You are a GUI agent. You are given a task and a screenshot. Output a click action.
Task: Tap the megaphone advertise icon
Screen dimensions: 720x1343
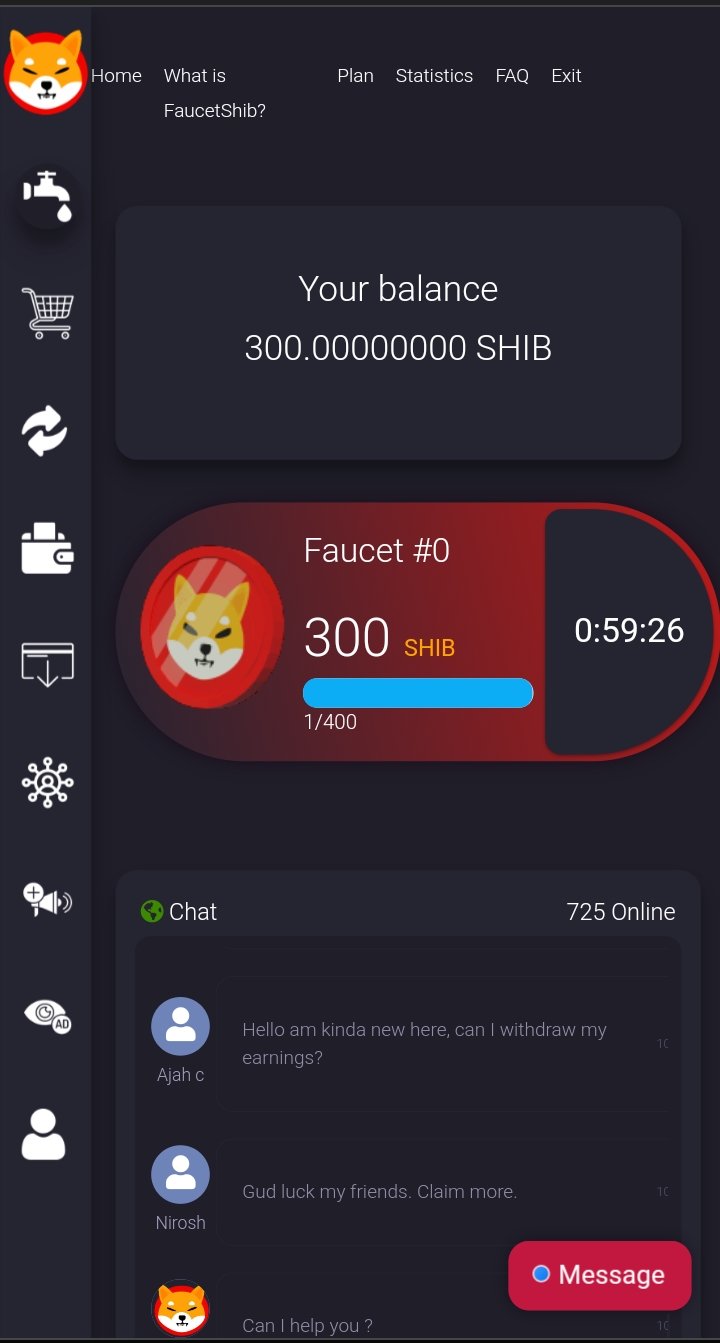click(47, 900)
